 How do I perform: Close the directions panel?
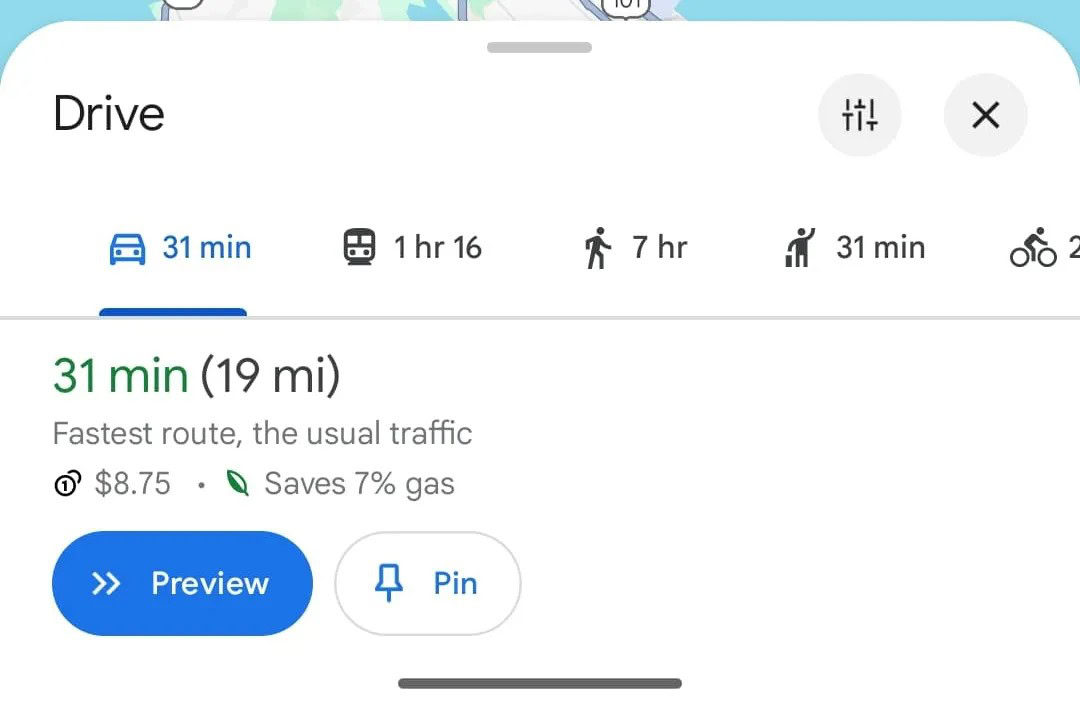[985, 115]
